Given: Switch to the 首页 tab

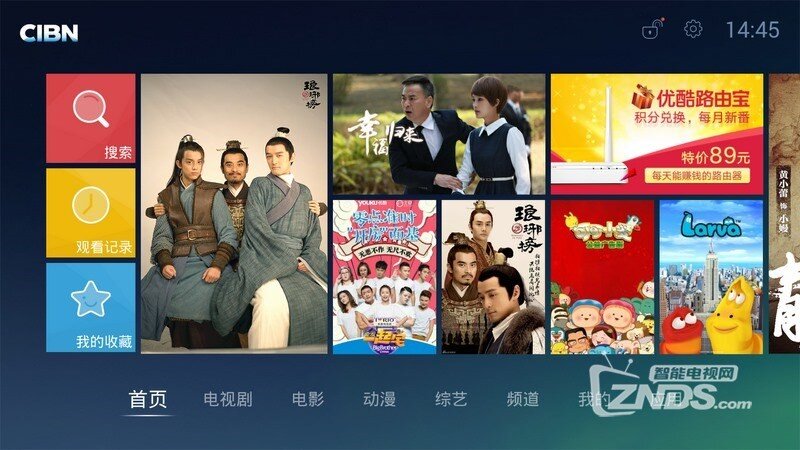Looking at the screenshot, I should pos(148,399).
